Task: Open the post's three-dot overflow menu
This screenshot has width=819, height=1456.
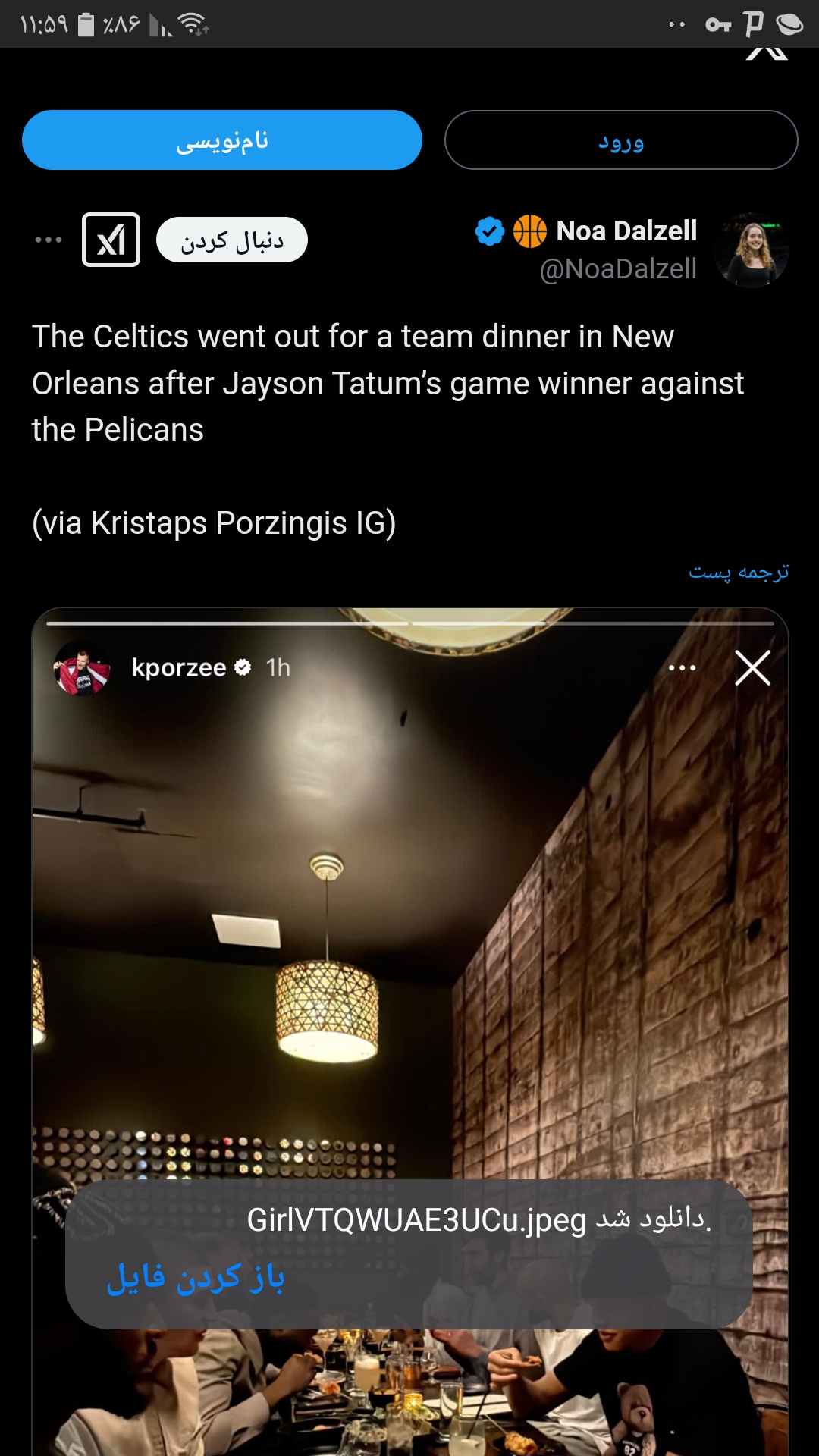Action: [49, 240]
